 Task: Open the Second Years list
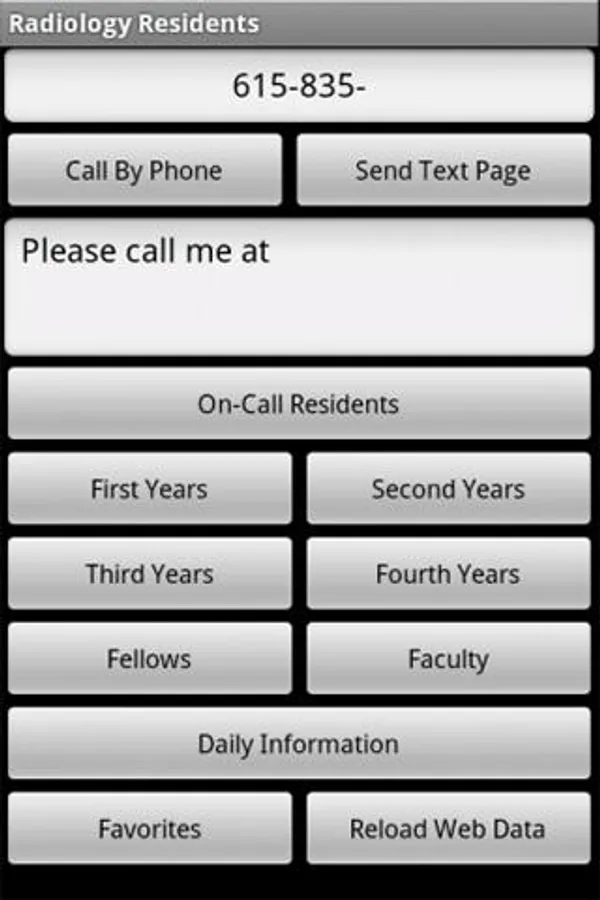pos(448,489)
